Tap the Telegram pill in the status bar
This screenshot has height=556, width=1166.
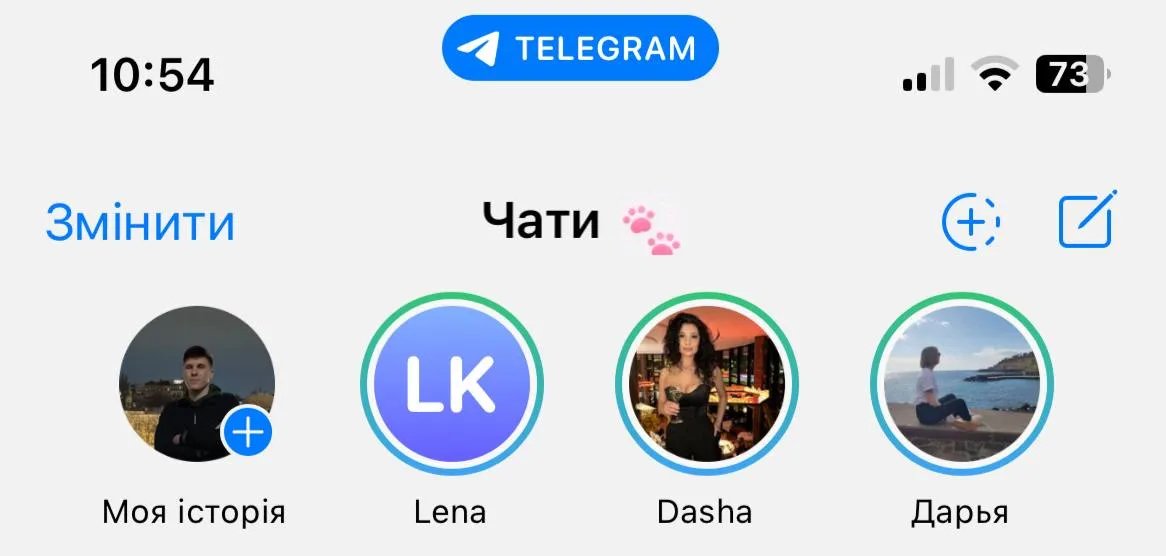click(x=580, y=48)
